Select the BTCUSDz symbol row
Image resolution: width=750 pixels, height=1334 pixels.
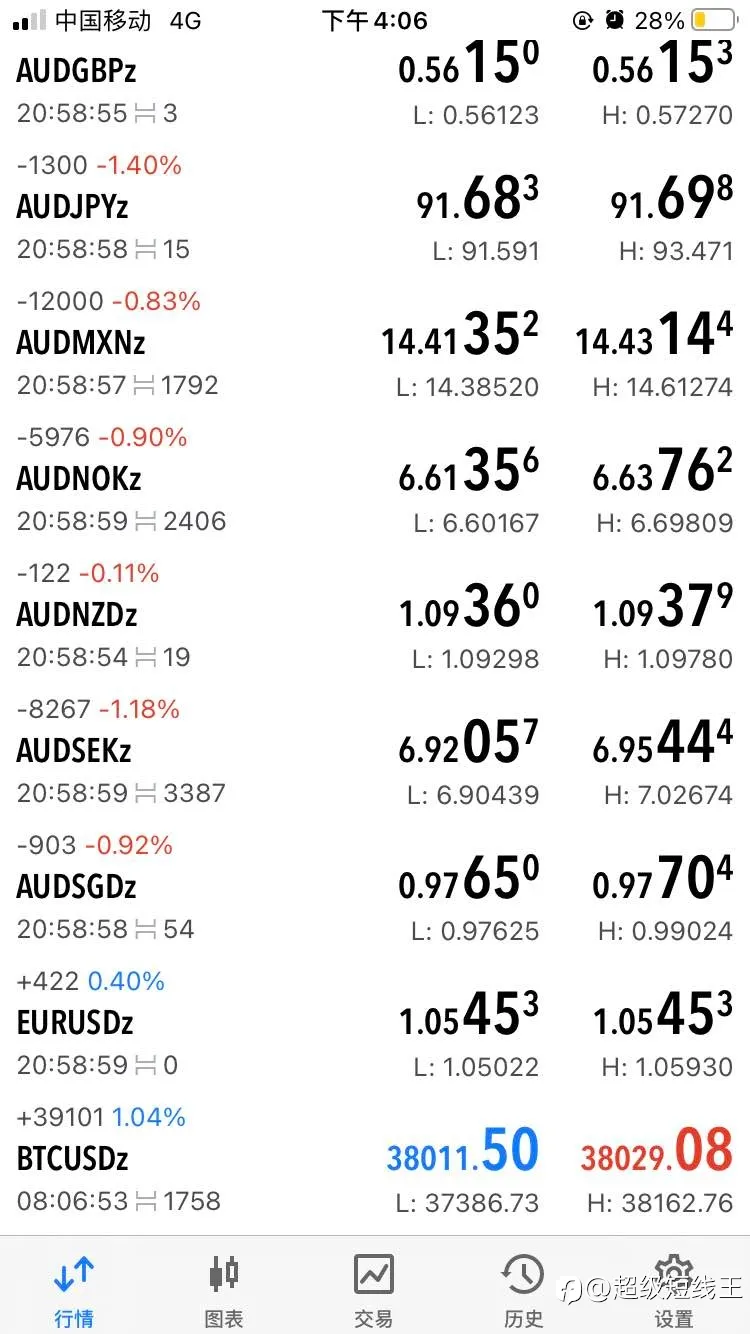[x=375, y=1158]
